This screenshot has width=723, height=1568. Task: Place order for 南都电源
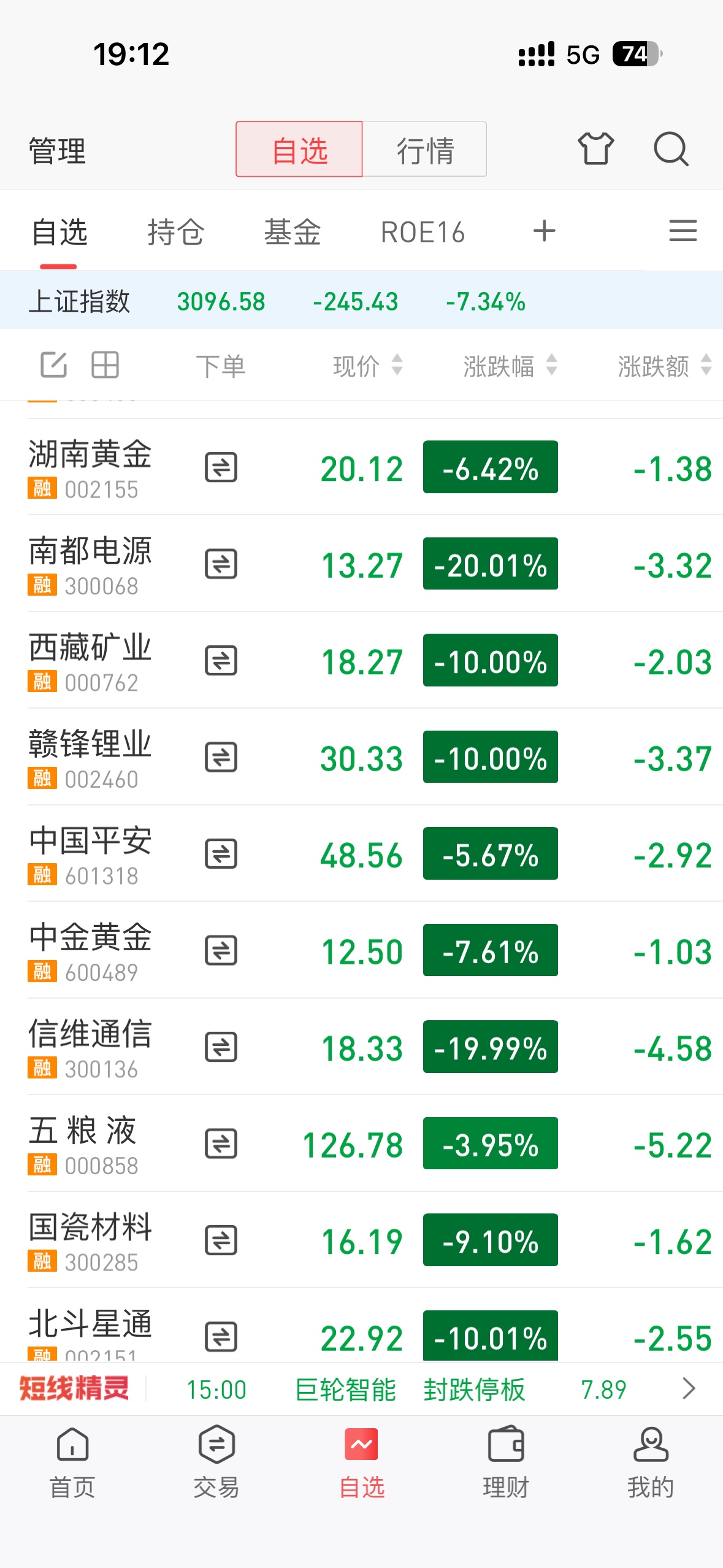(221, 564)
